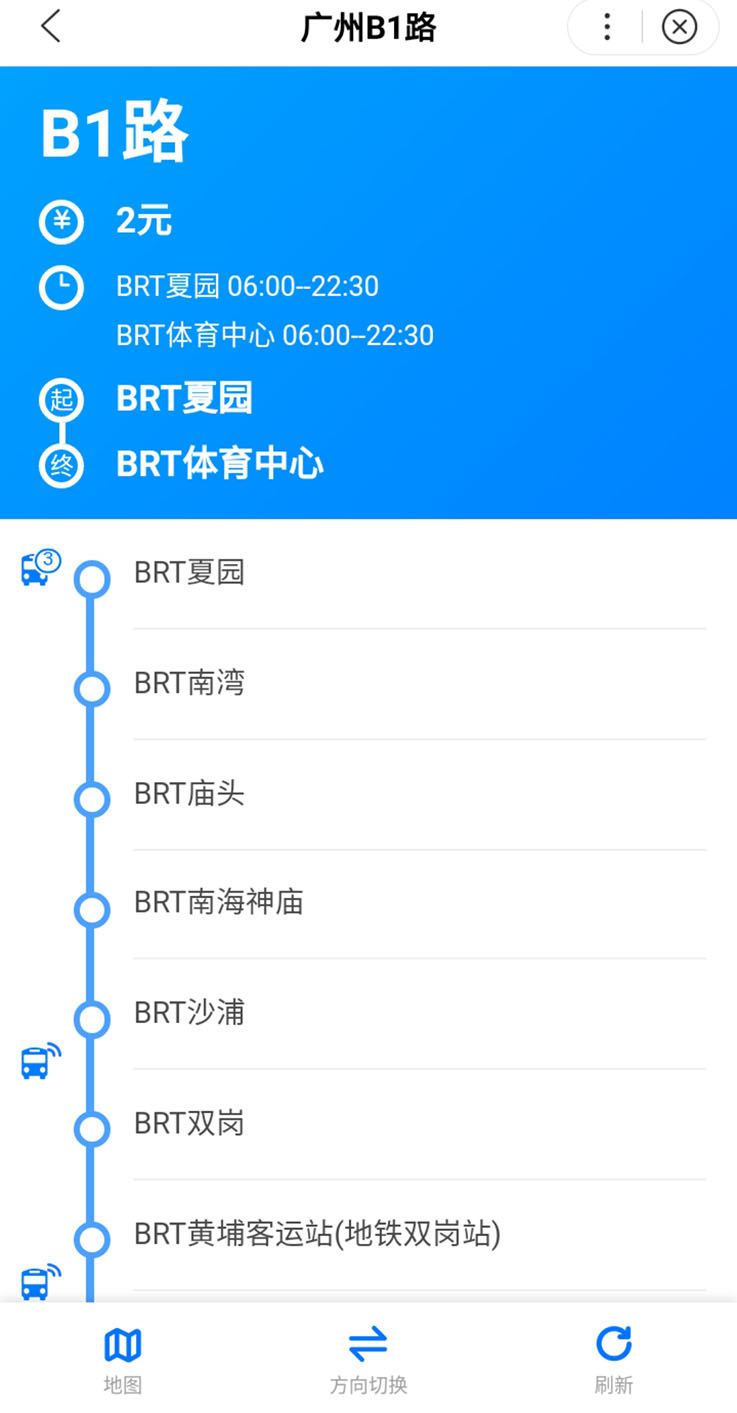Select the BRT南湾 stop
This screenshot has height=1413, width=737.
(x=420, y=685)
